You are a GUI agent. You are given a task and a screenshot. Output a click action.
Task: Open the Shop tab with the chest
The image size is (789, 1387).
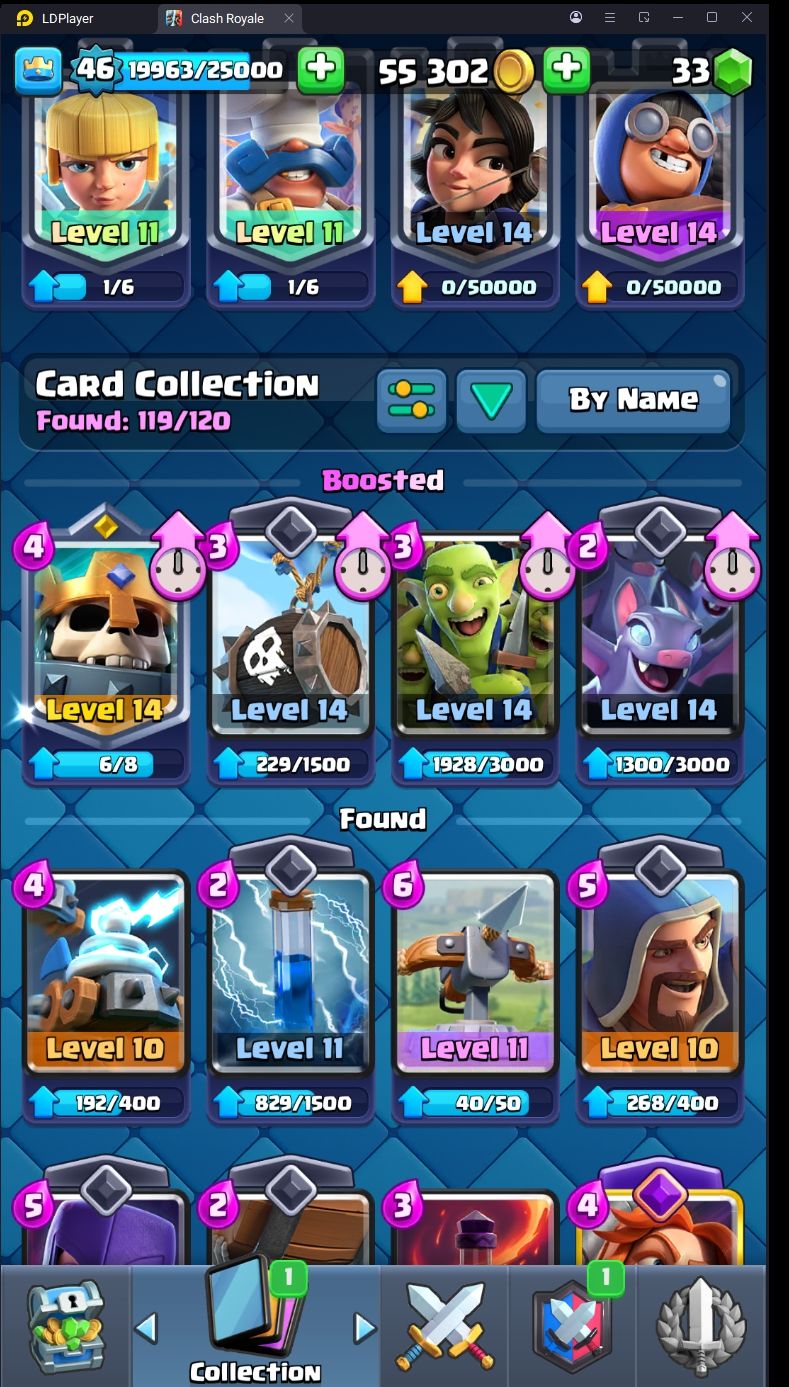65,1325
